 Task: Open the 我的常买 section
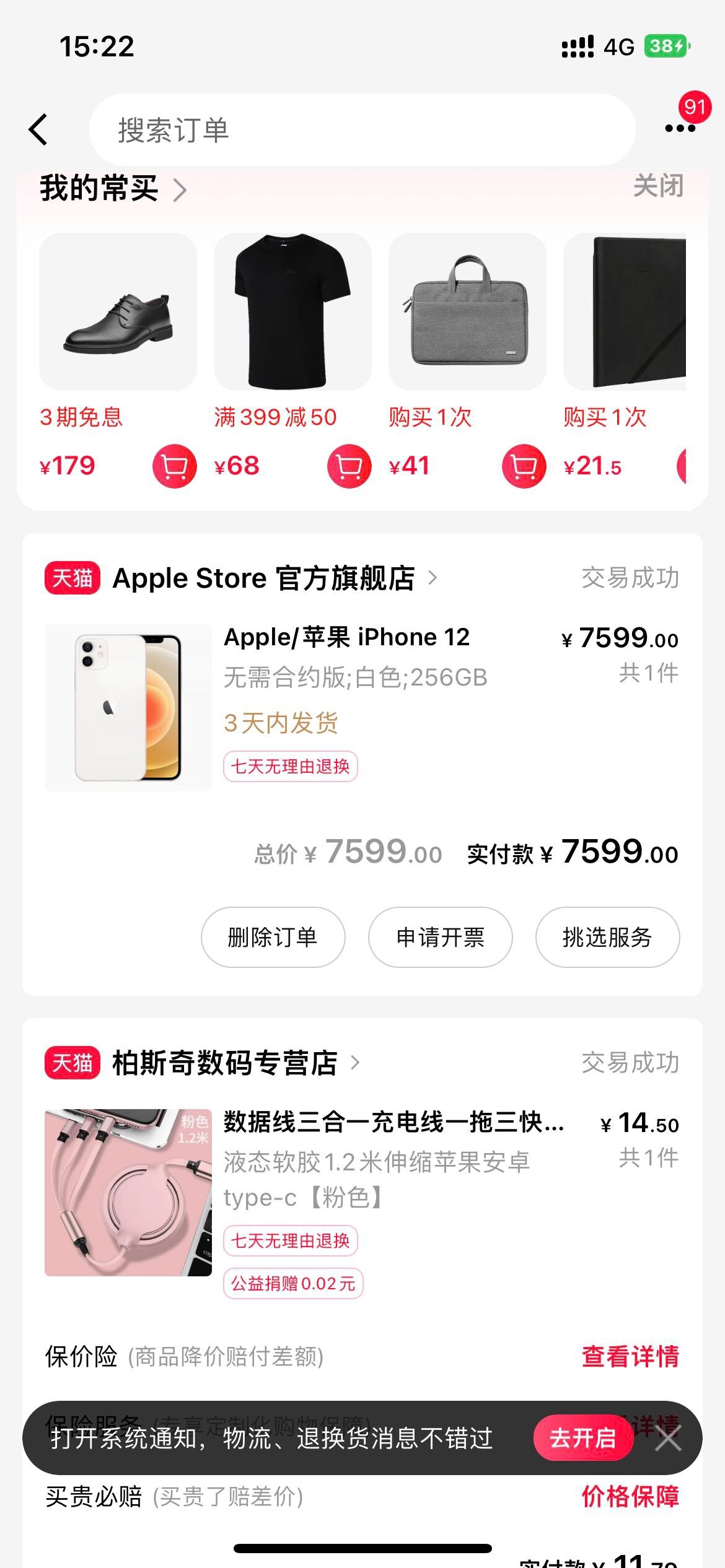tap(112, 189)
